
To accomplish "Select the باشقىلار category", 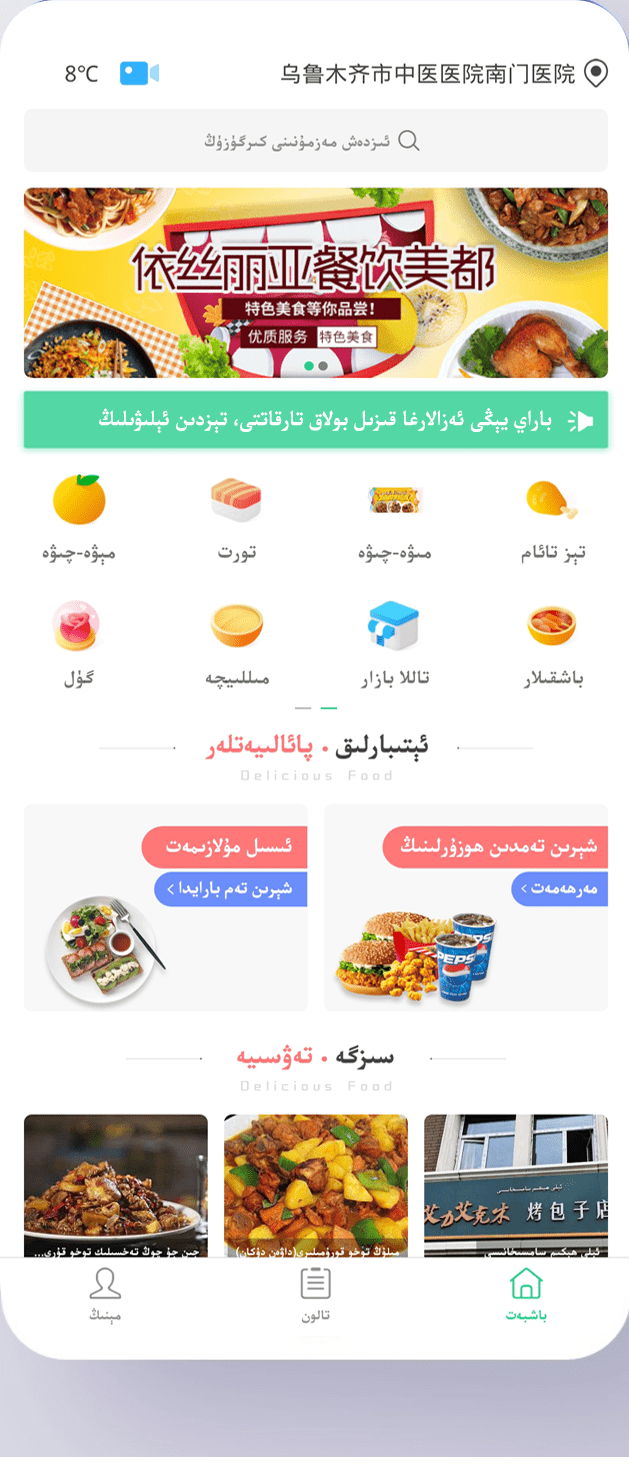I will pos(552,643).
